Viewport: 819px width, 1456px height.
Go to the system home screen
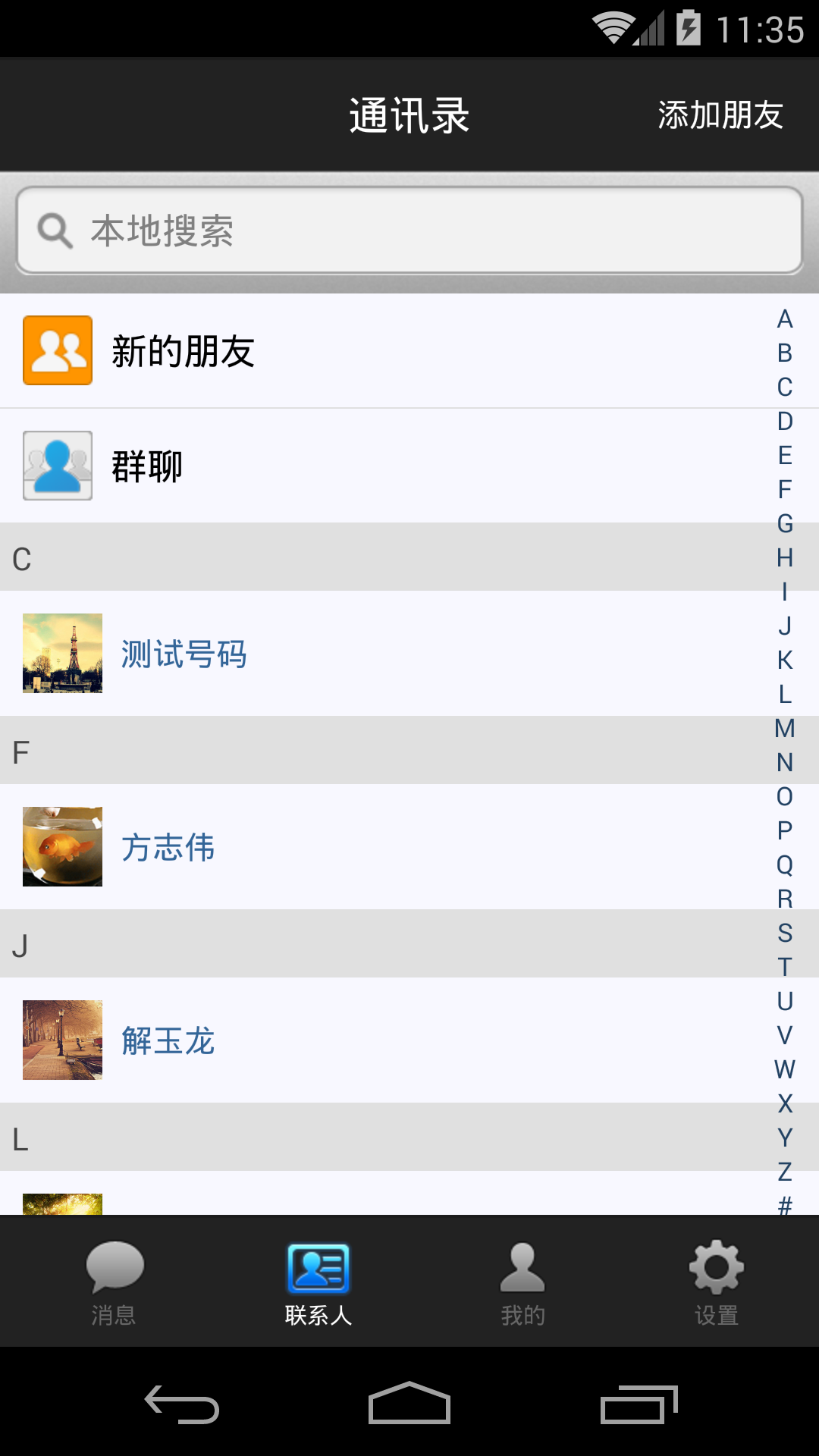click(x=409, y=1404)
